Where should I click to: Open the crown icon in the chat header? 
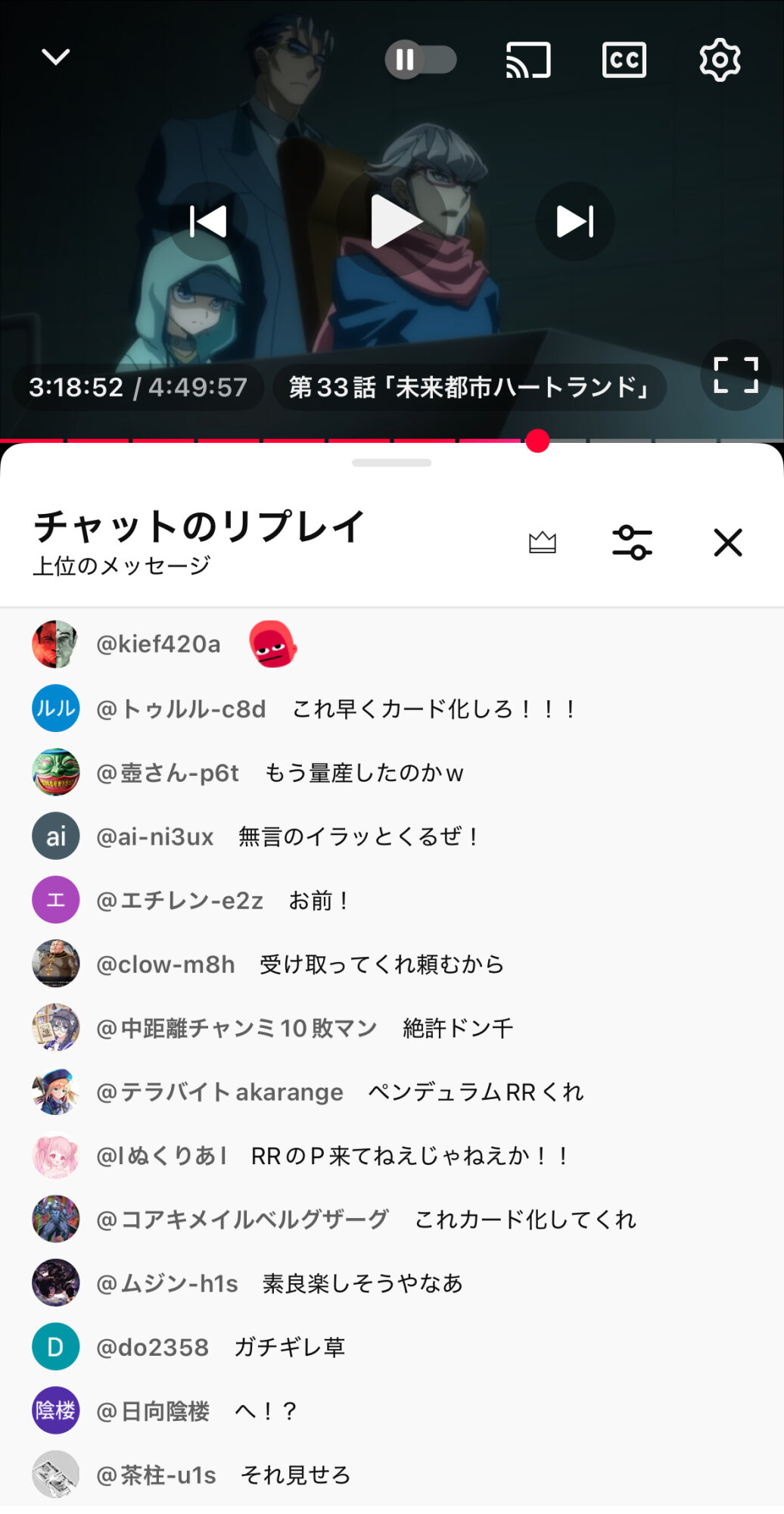(x=543, y=542)
